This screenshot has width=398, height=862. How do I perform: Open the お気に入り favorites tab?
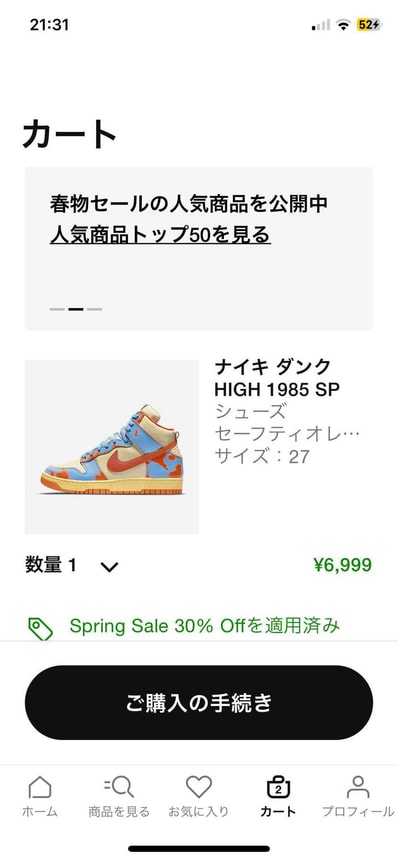pyautogui.click(x=198, y=795)
